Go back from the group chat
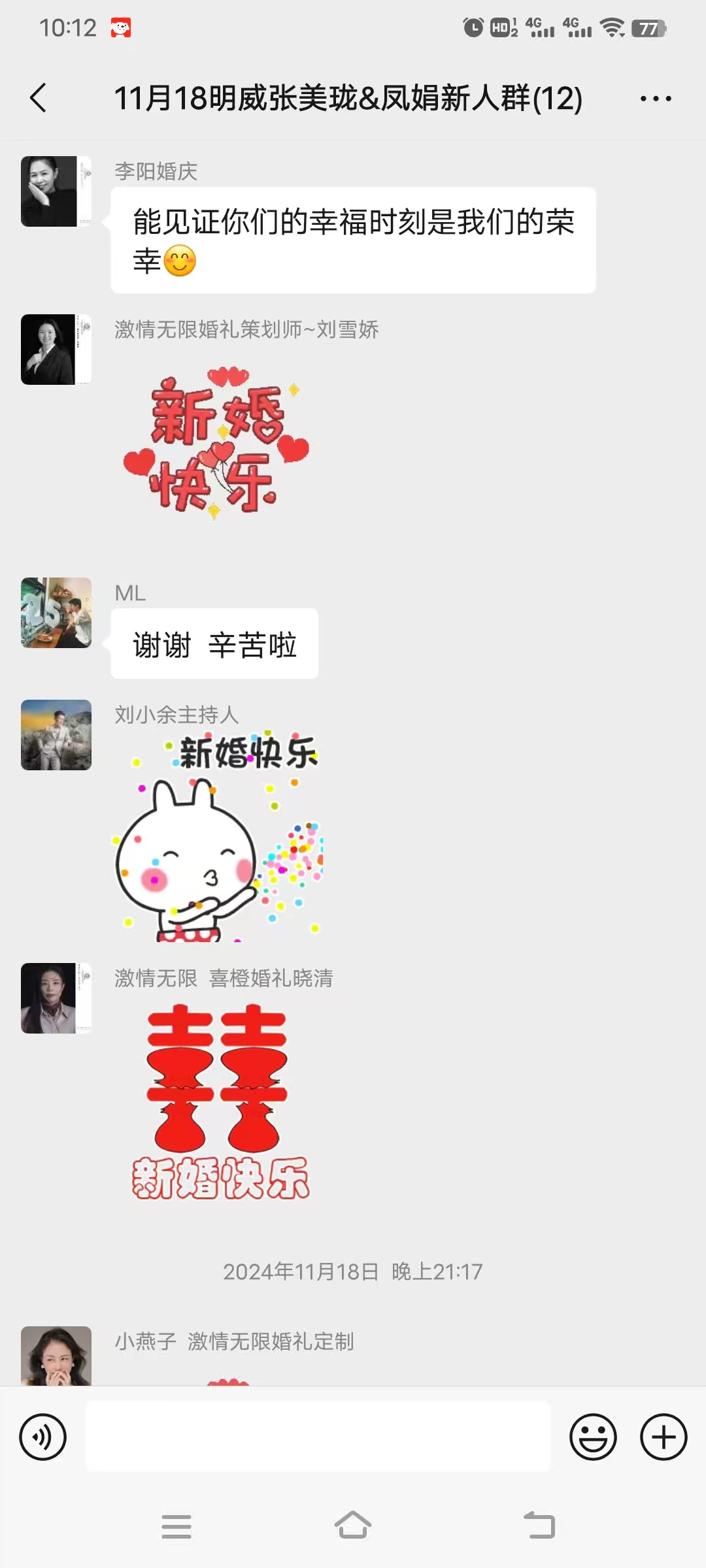 [38, 98]
